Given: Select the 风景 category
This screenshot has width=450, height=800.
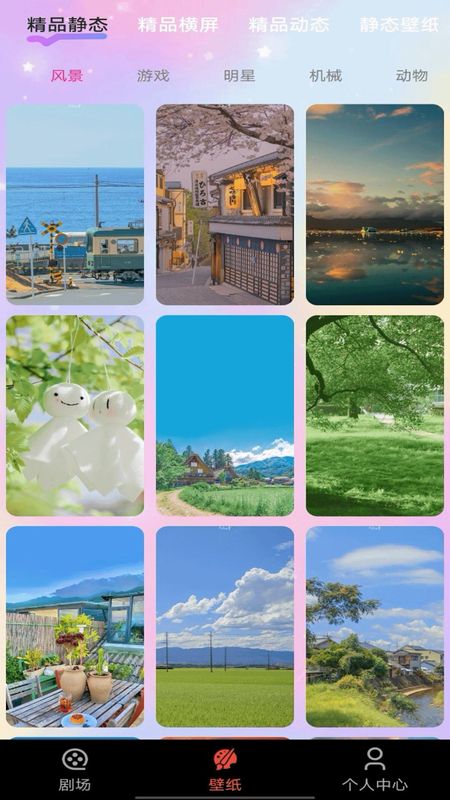Looking at the screenshot, I should pyautogui.click(x=67, y=76).
